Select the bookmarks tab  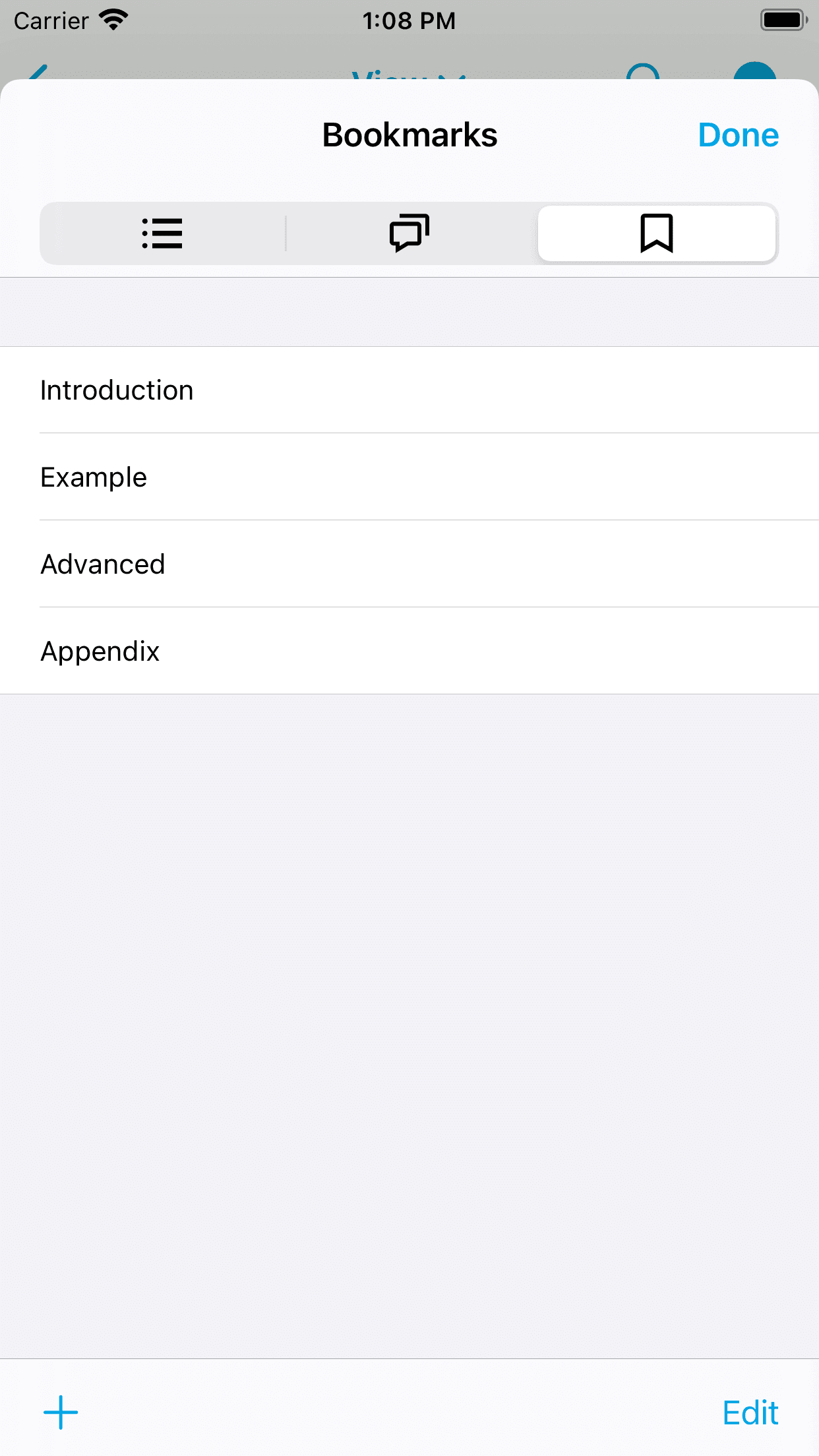(x=656, y=233)
